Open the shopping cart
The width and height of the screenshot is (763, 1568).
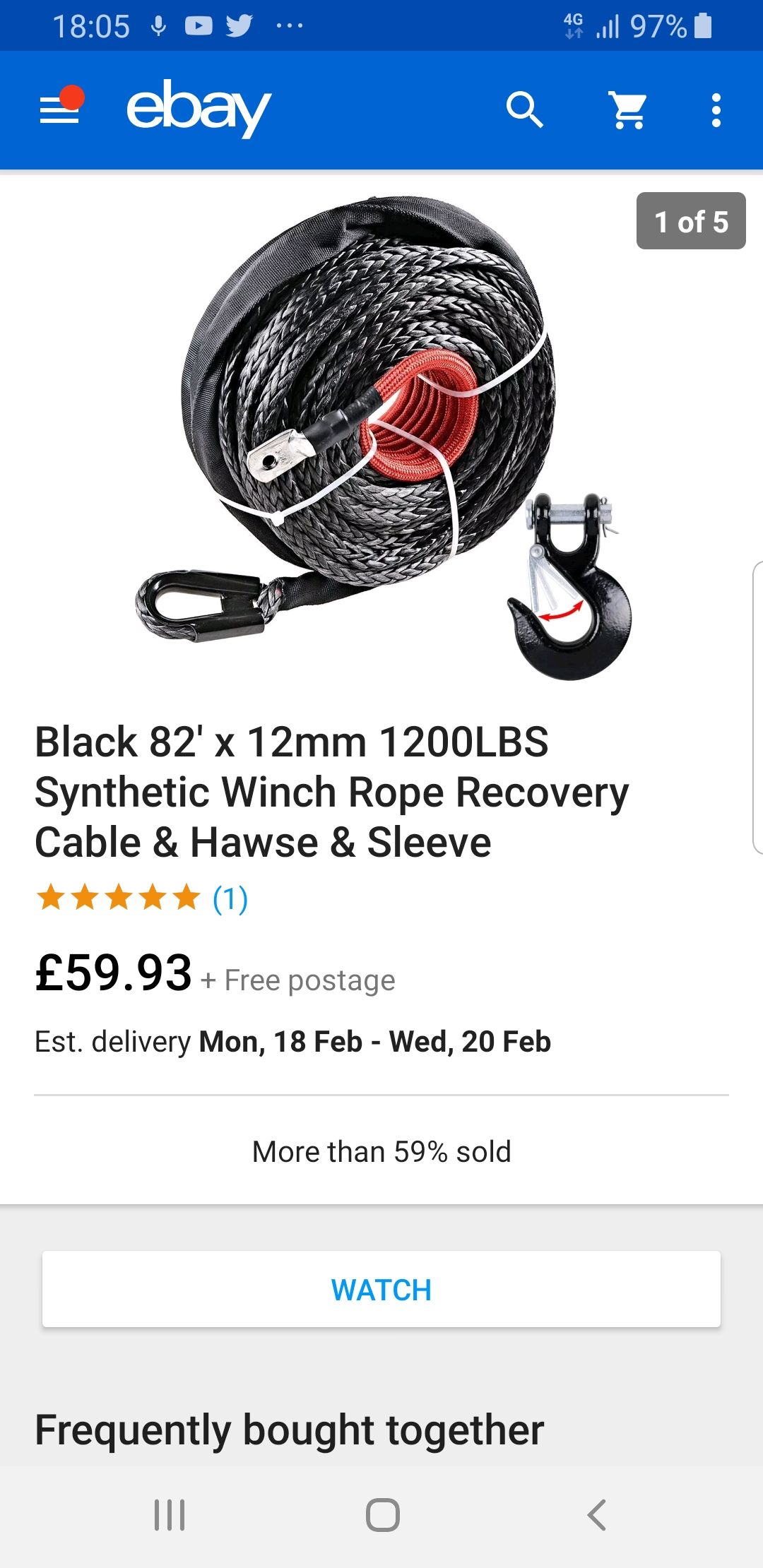click(628, 110)
